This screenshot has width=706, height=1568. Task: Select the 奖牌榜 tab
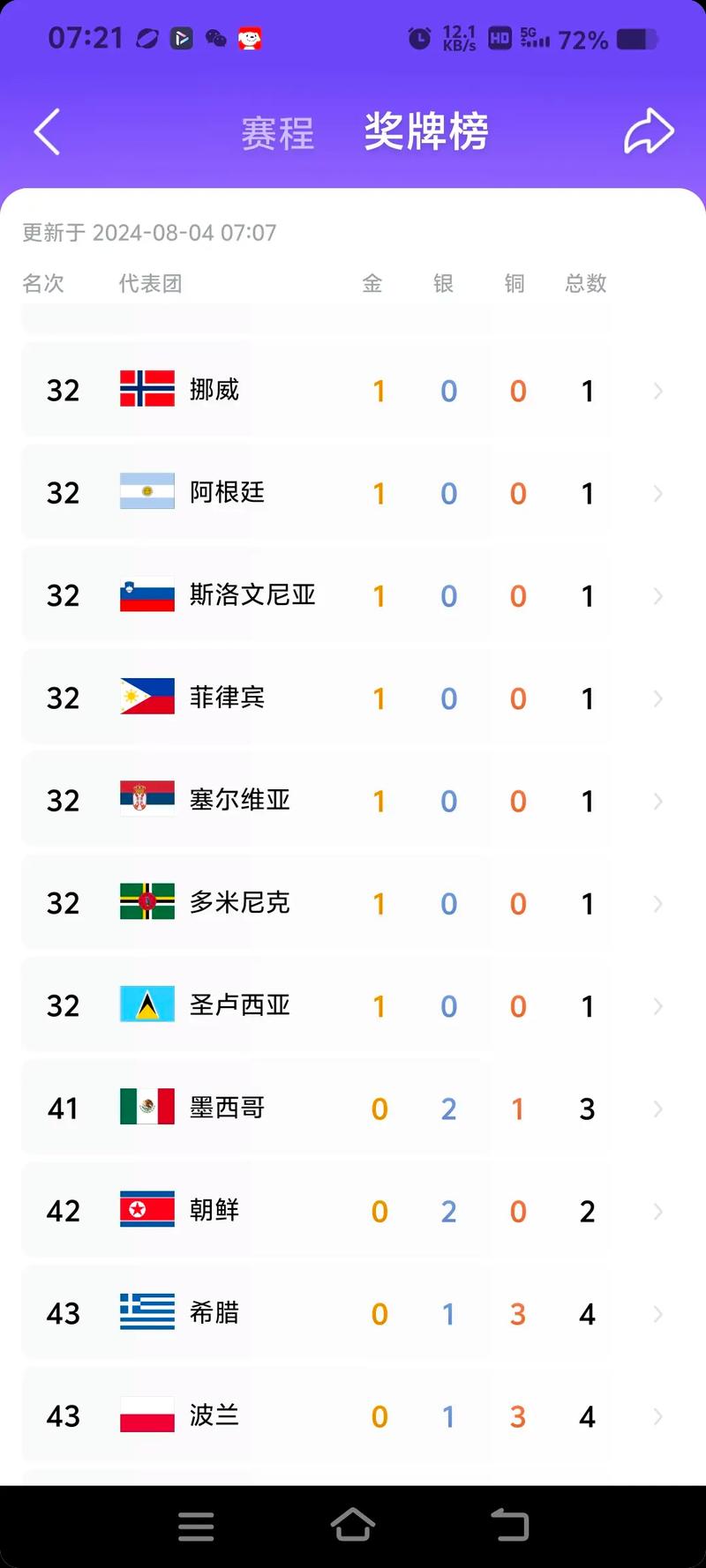[x=426, y=132]
